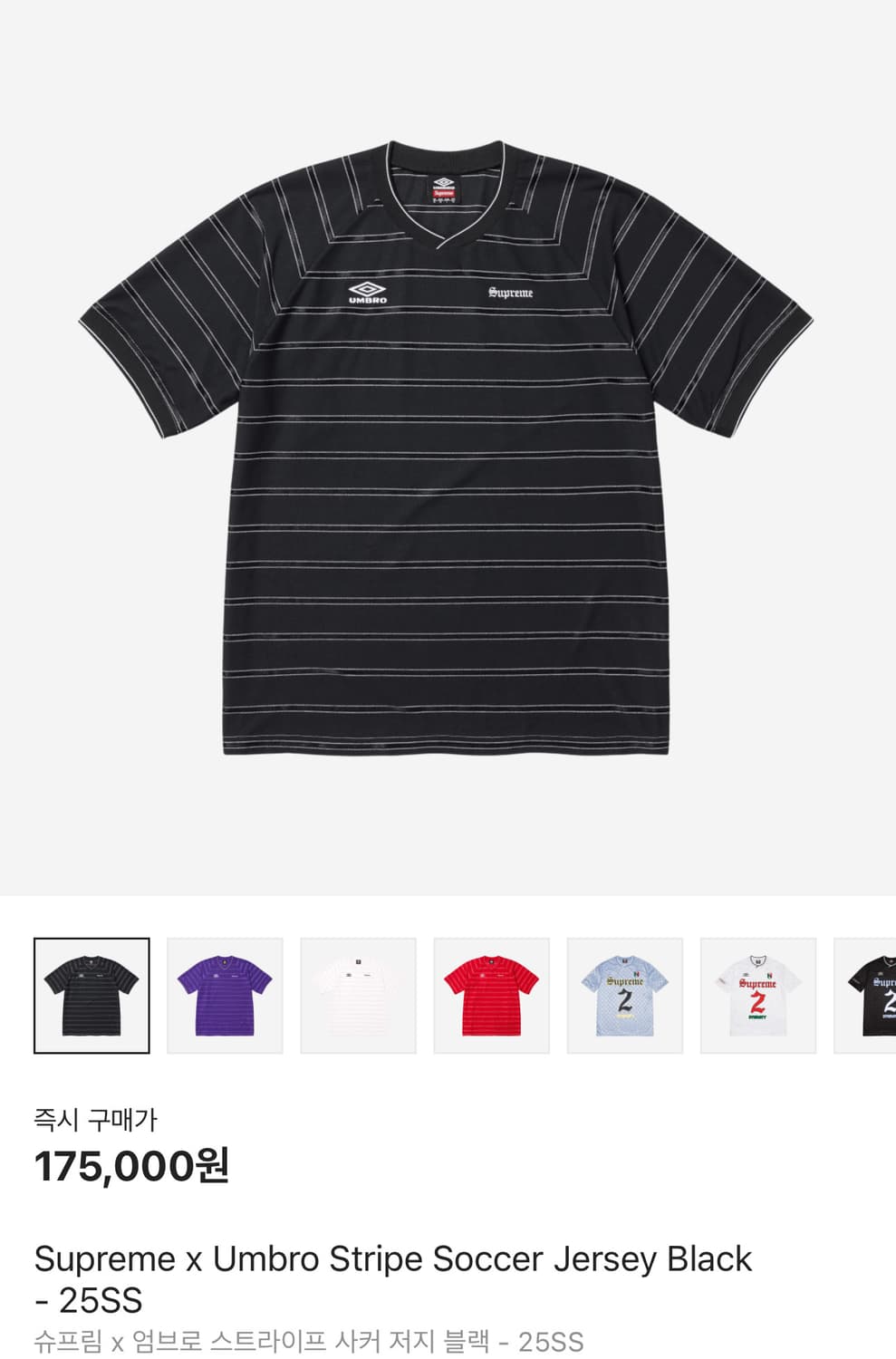View the white number 2 jersey
The width and height of the screenshot is (896, 1359).
coord(757,996)
